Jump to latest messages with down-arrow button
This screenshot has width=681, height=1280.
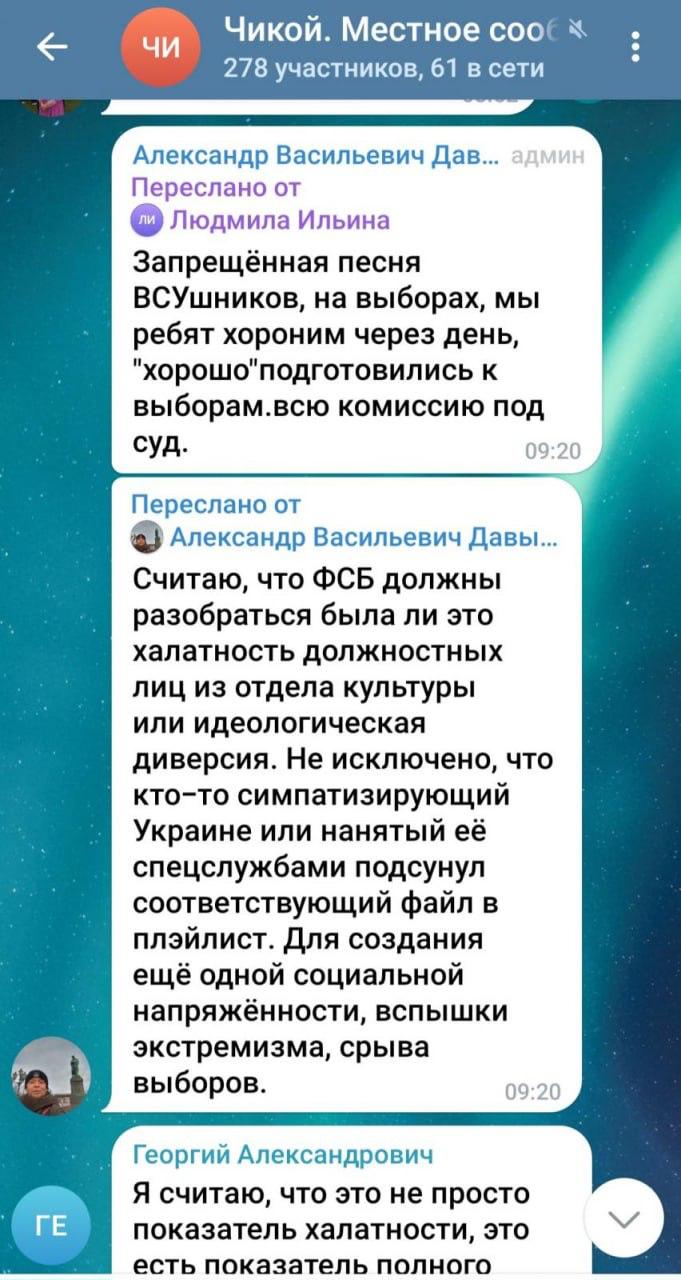(x=624, y=1218)
